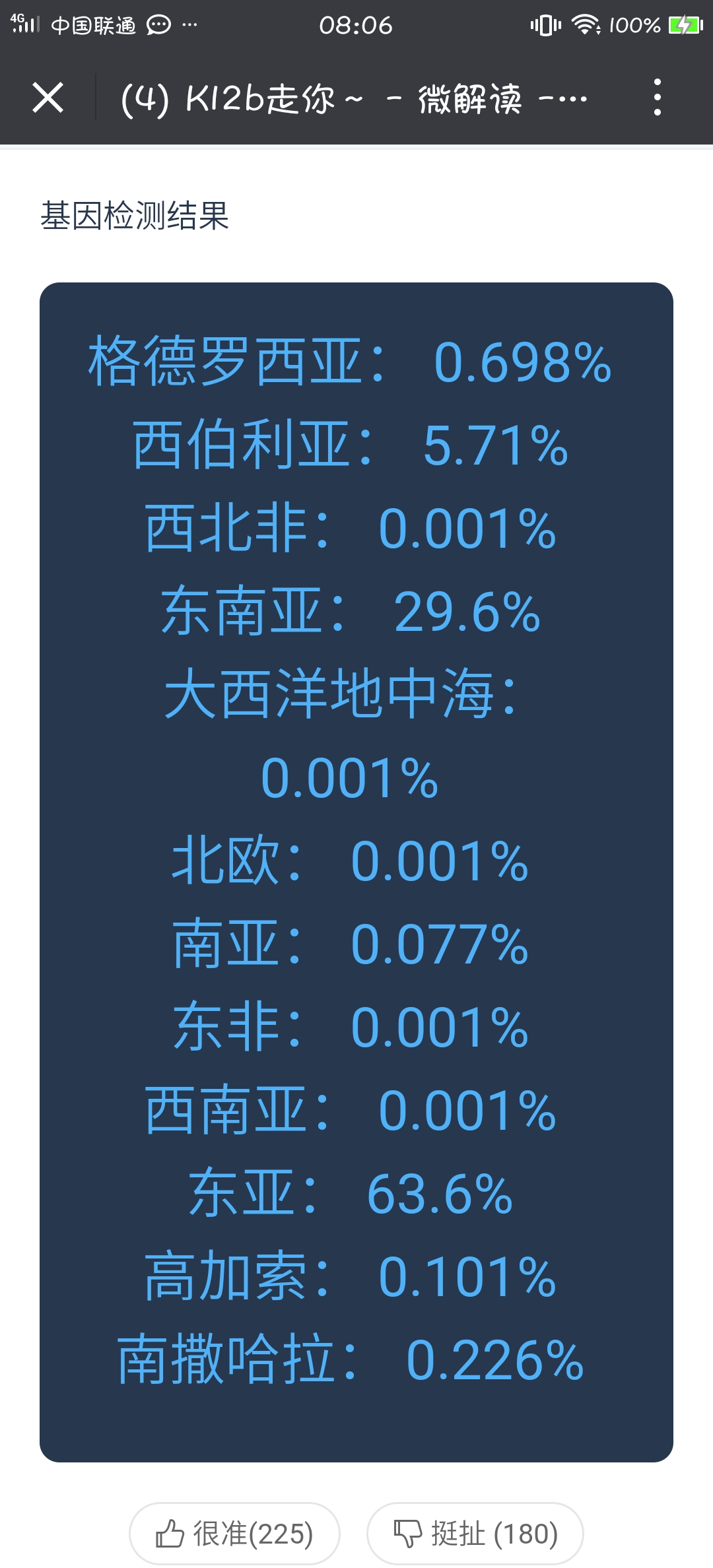Close the web page with X
The width and height of the screenshot is (713, 1568).
[48, 98]
